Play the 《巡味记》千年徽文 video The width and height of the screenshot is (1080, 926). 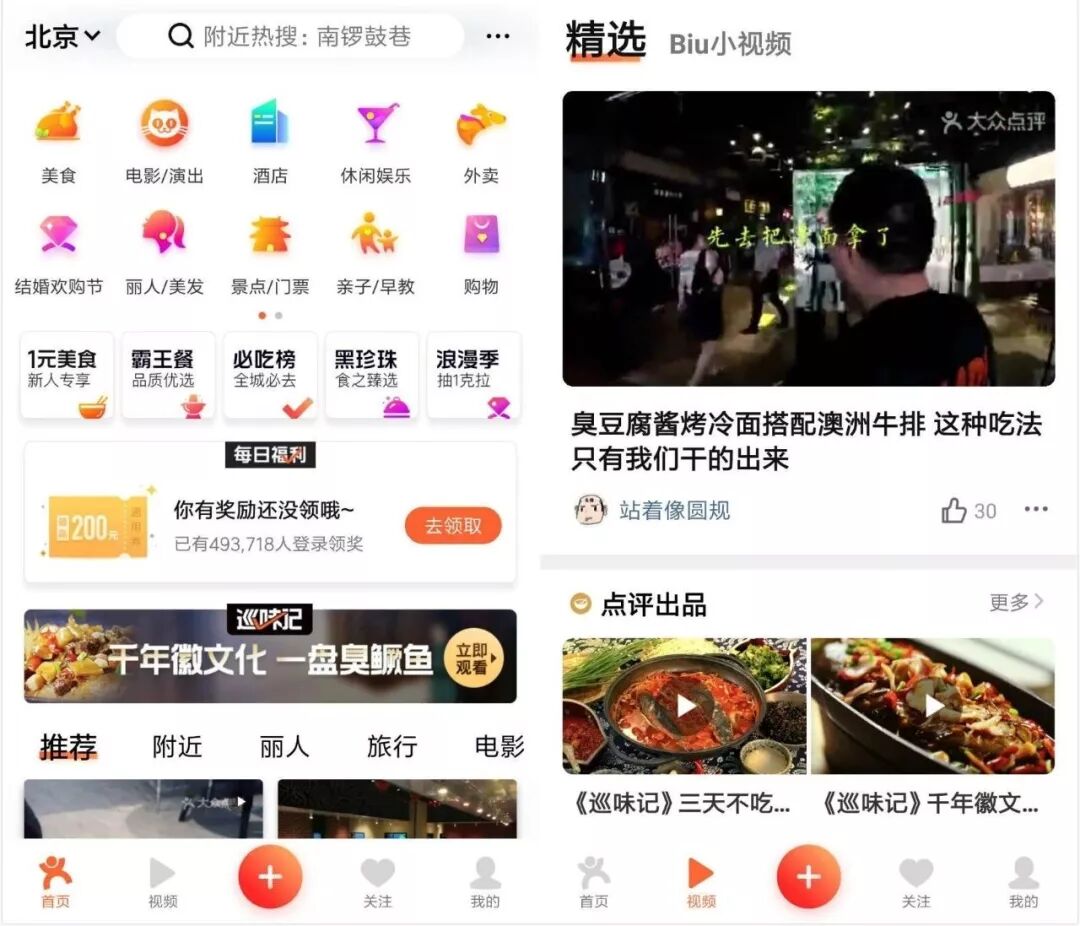(932, 706)
